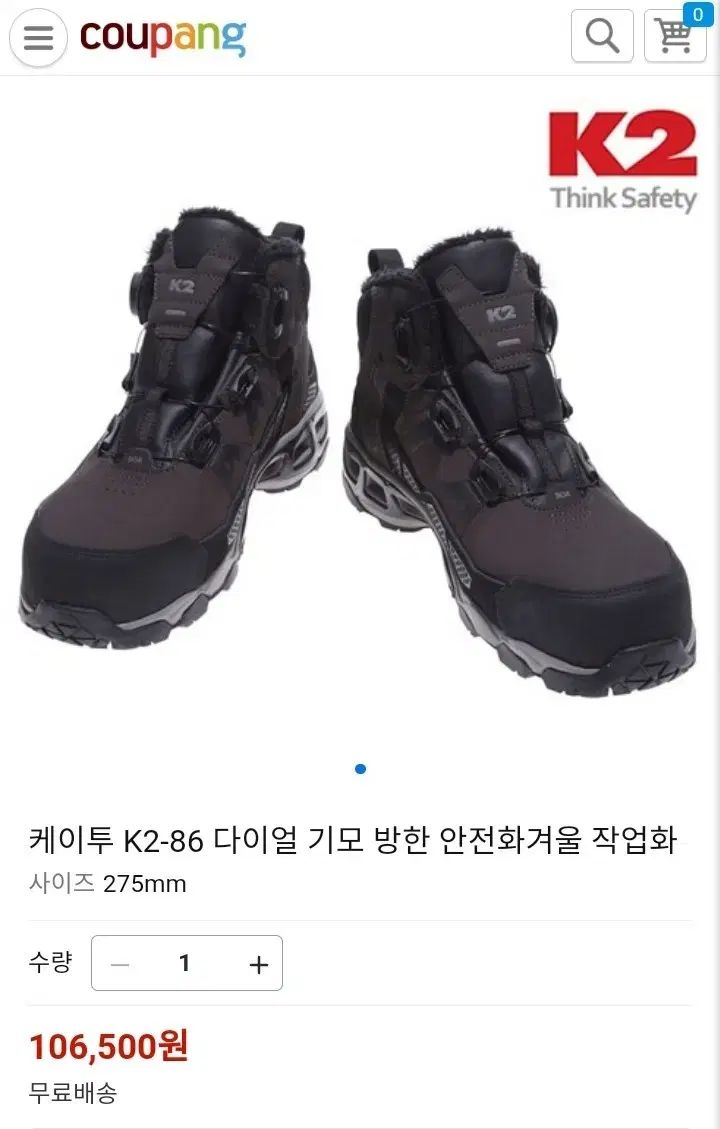Viewport: 720px width, 1129px height.
Task: Open the shopping cart
Action: [675, 37]
